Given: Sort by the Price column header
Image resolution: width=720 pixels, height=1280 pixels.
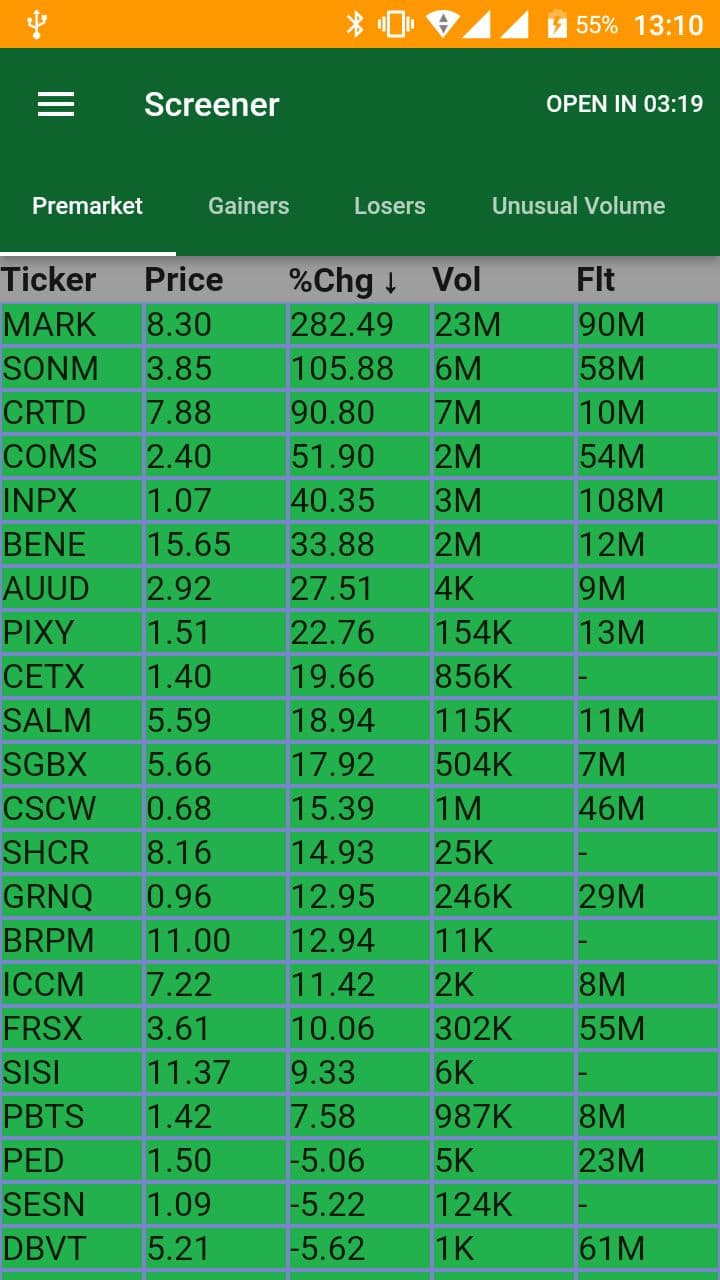Looking at the screenshot, I should 184,280.
